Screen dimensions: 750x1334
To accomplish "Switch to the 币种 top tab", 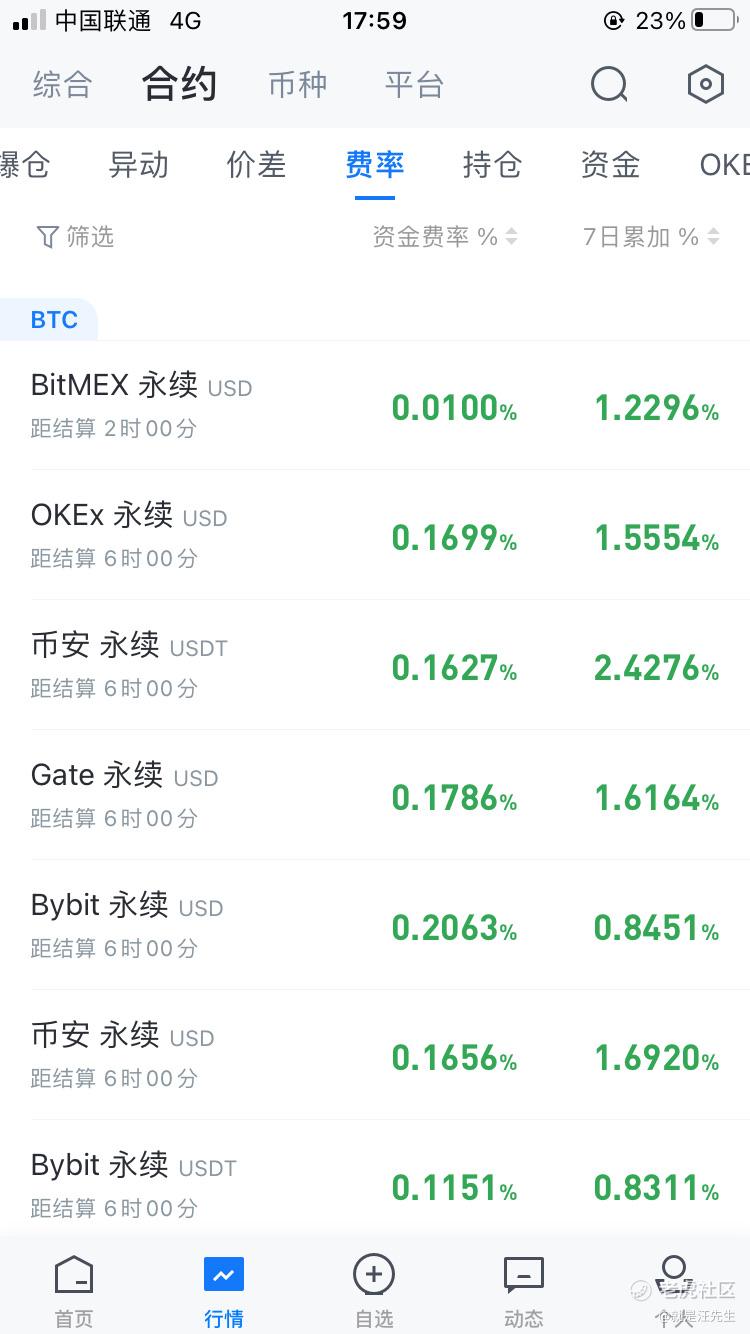I will (297, 85).
